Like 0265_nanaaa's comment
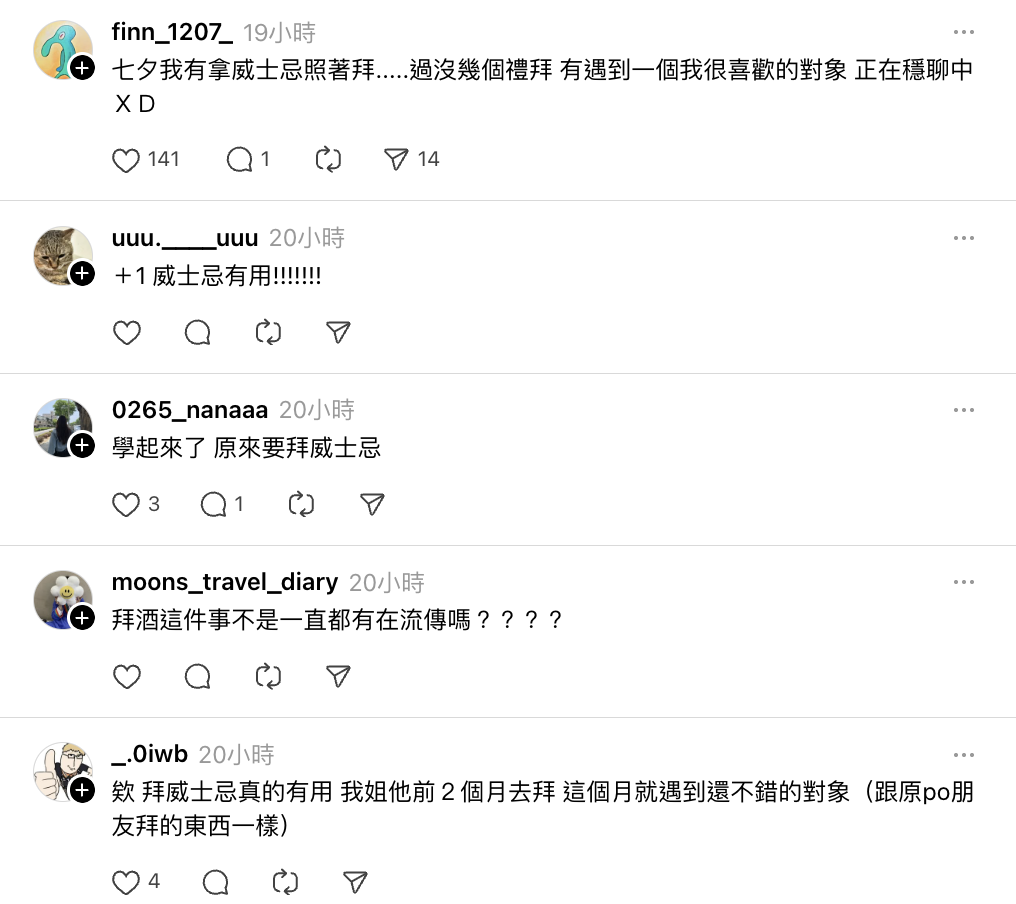This screenshot has width=1016, height=904. (x=127, y=505)
